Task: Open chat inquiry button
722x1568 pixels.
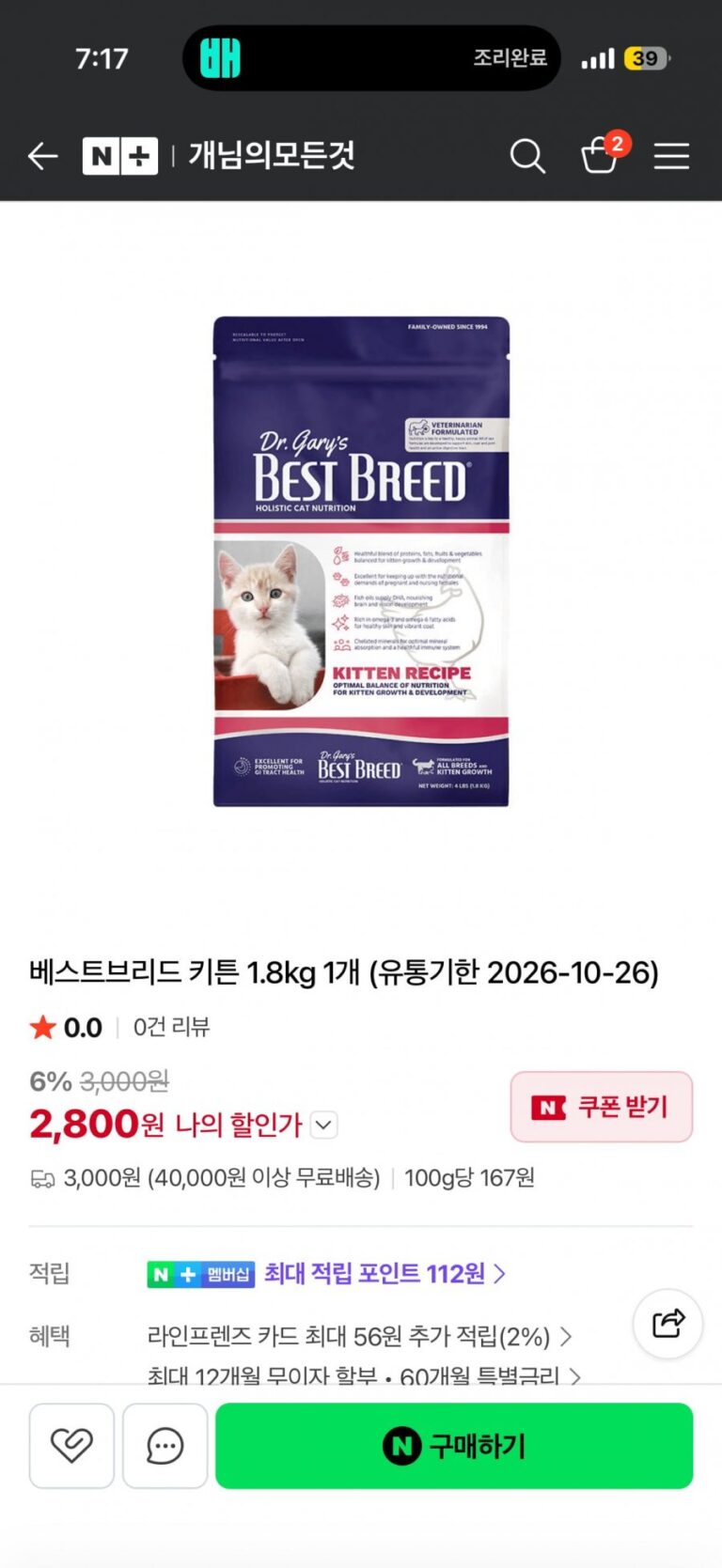Action: point(165,1446)
